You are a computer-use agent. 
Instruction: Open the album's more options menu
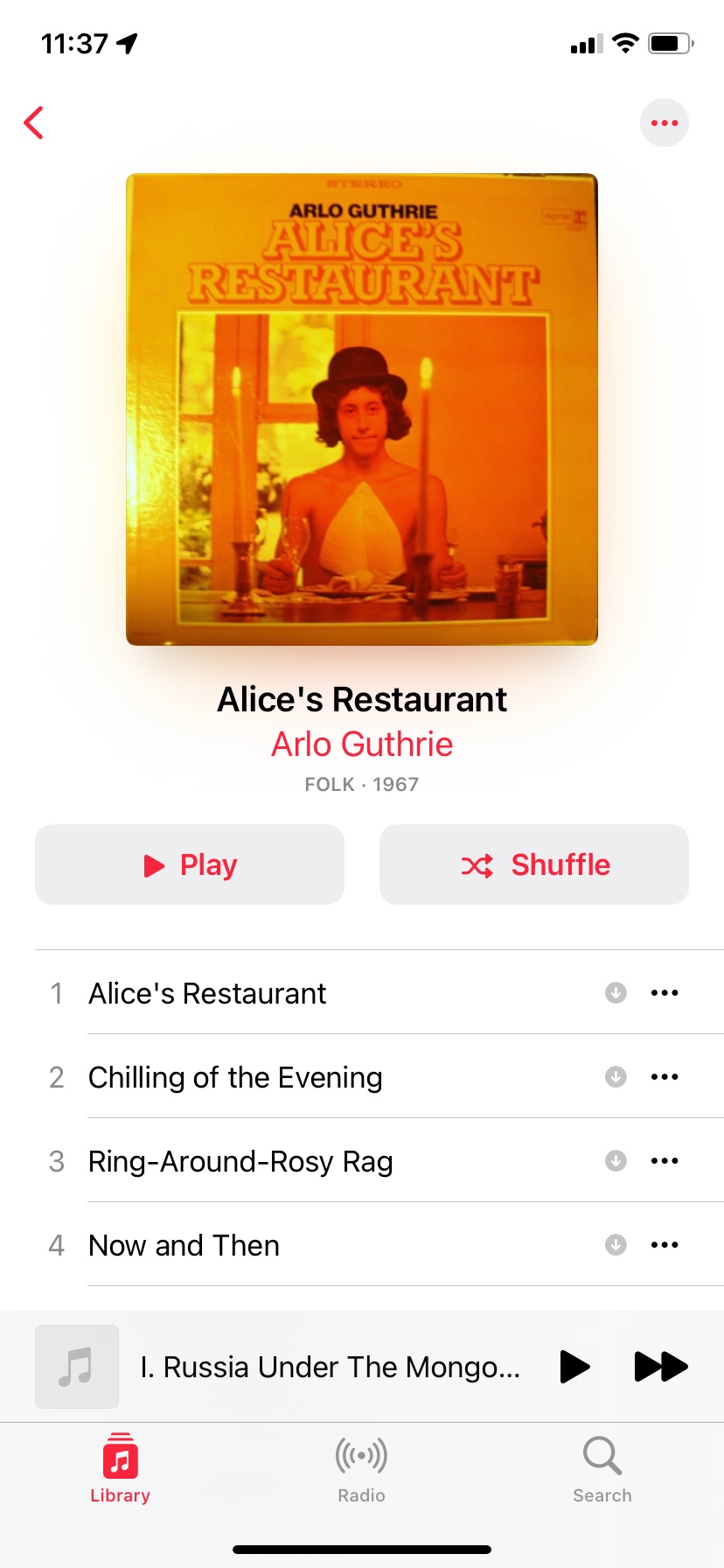[664, 122]
